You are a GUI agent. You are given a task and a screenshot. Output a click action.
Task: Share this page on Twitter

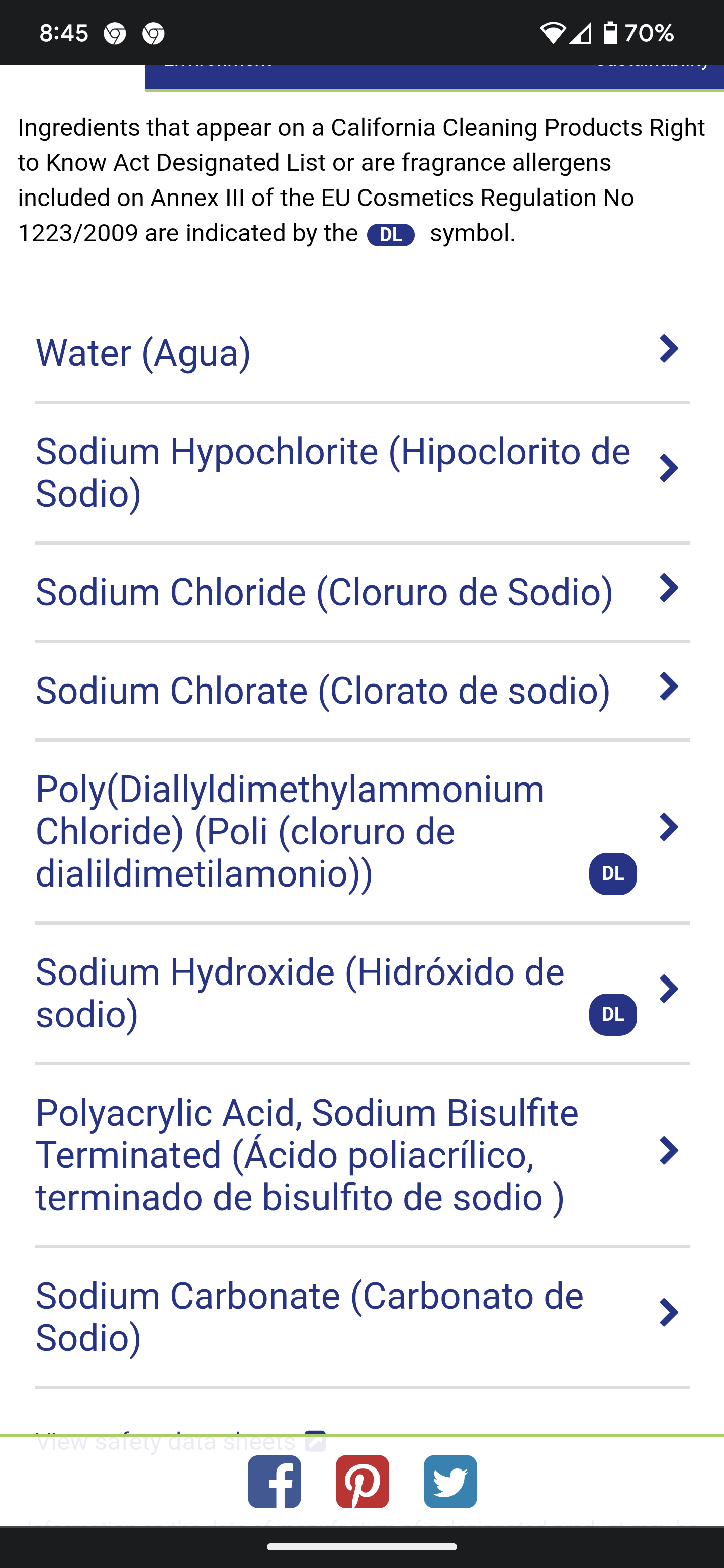coord(450,1482)
